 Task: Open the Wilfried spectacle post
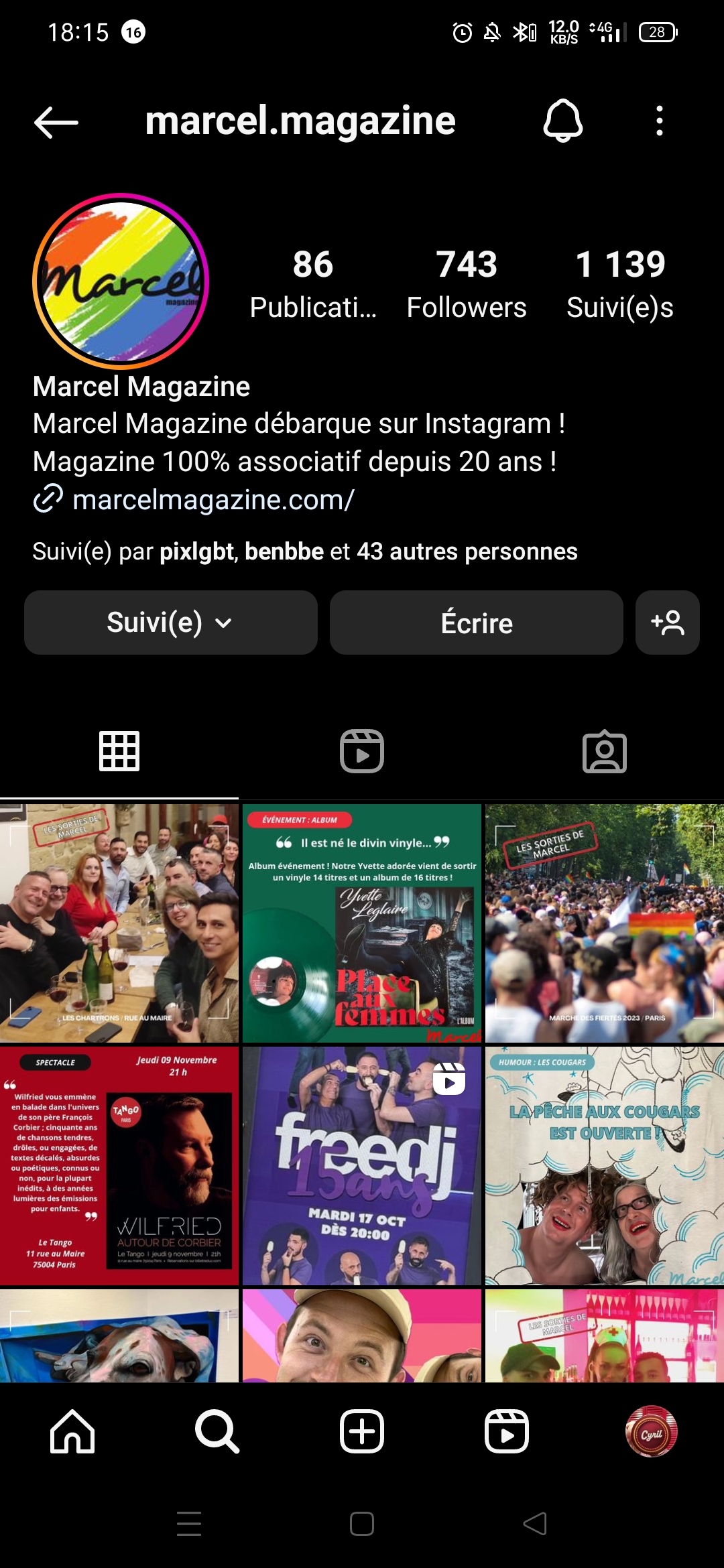pos(119,1165)
